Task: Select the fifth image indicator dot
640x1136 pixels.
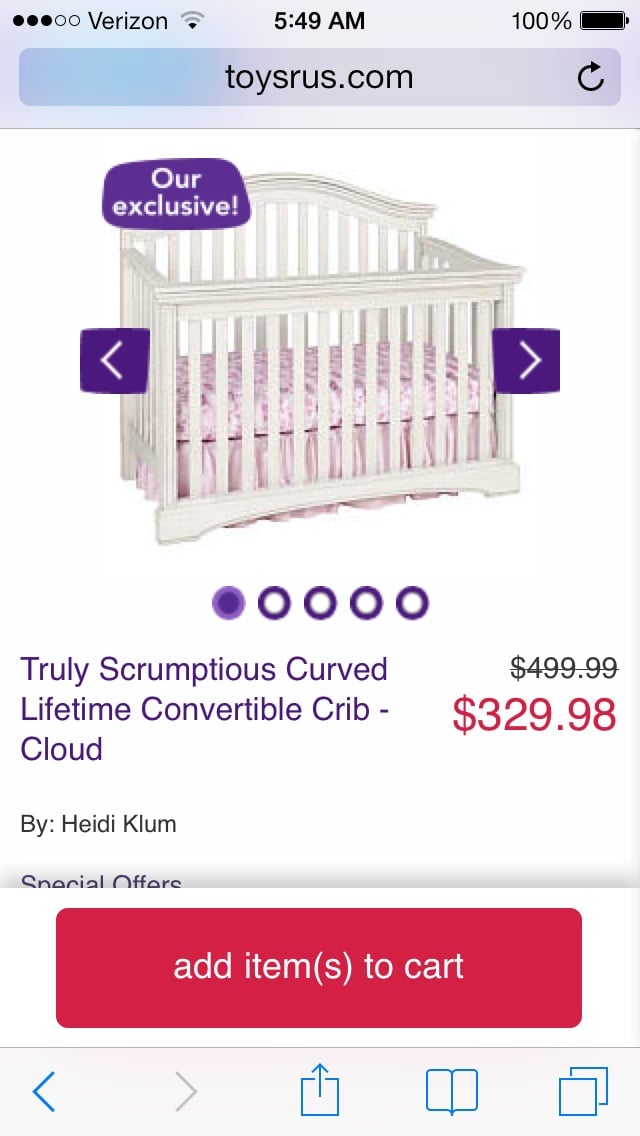Action: click(x=412, y=603)
